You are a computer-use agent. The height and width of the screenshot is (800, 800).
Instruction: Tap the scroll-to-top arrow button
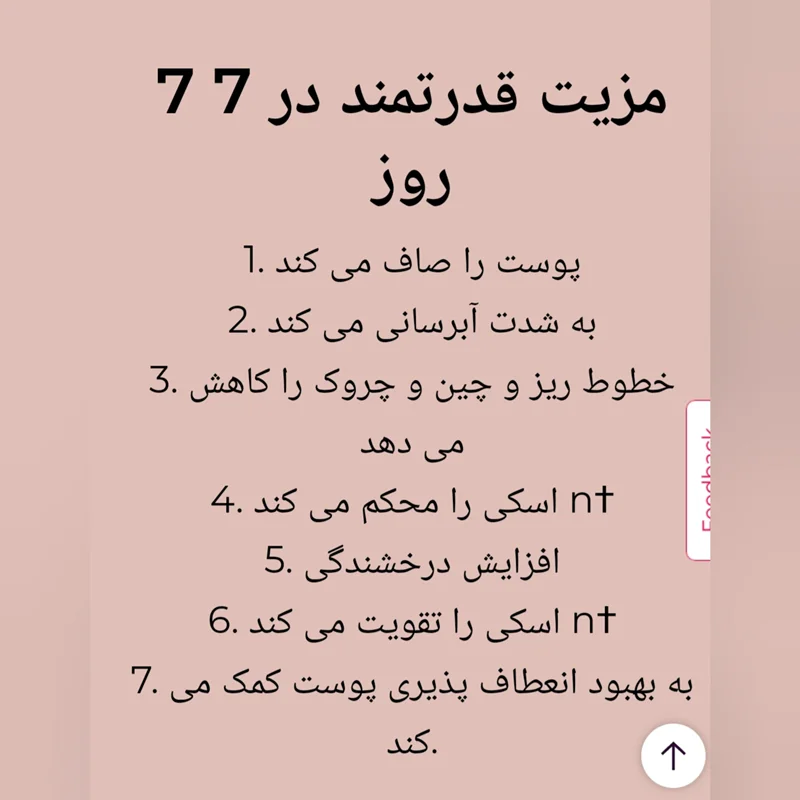pos(673,756)
